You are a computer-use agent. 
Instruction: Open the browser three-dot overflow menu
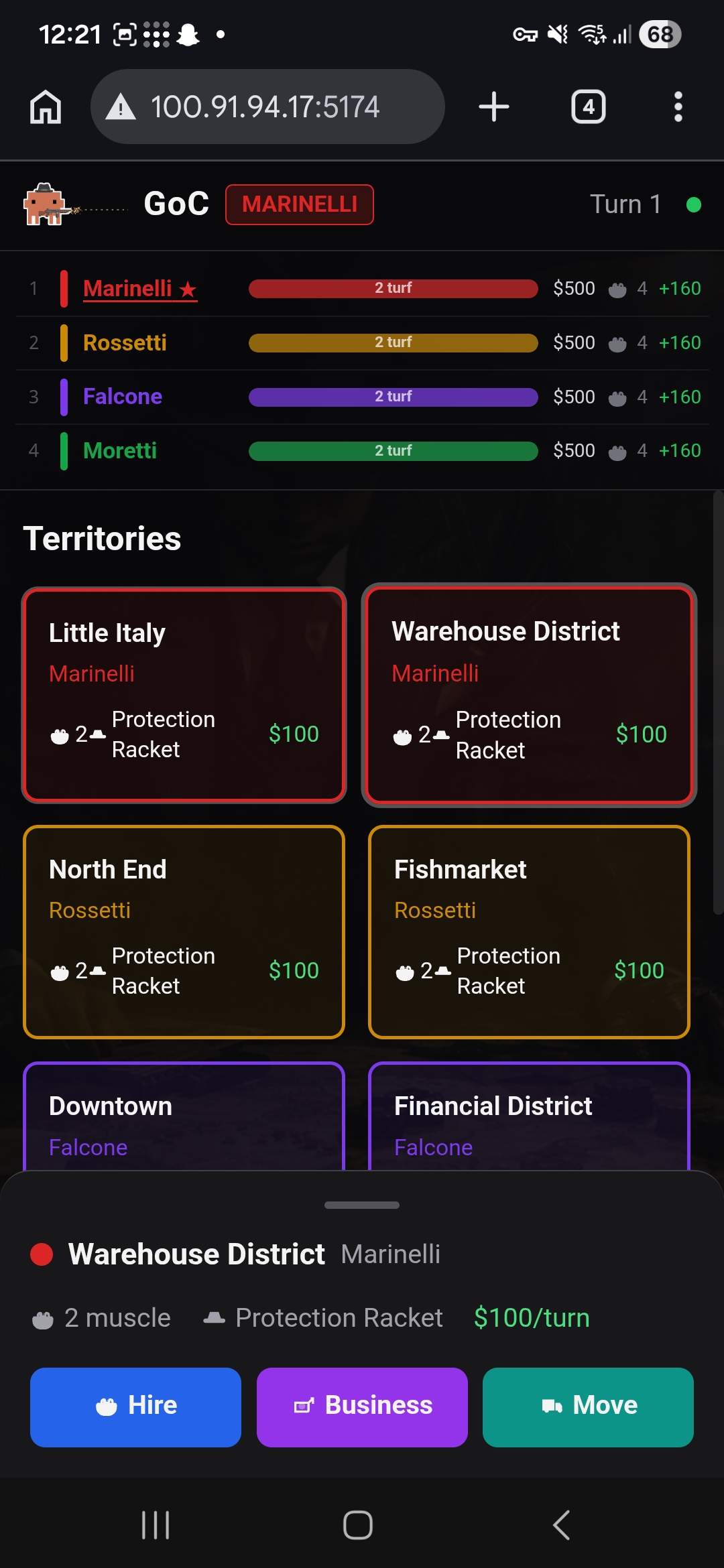point(678,106)
